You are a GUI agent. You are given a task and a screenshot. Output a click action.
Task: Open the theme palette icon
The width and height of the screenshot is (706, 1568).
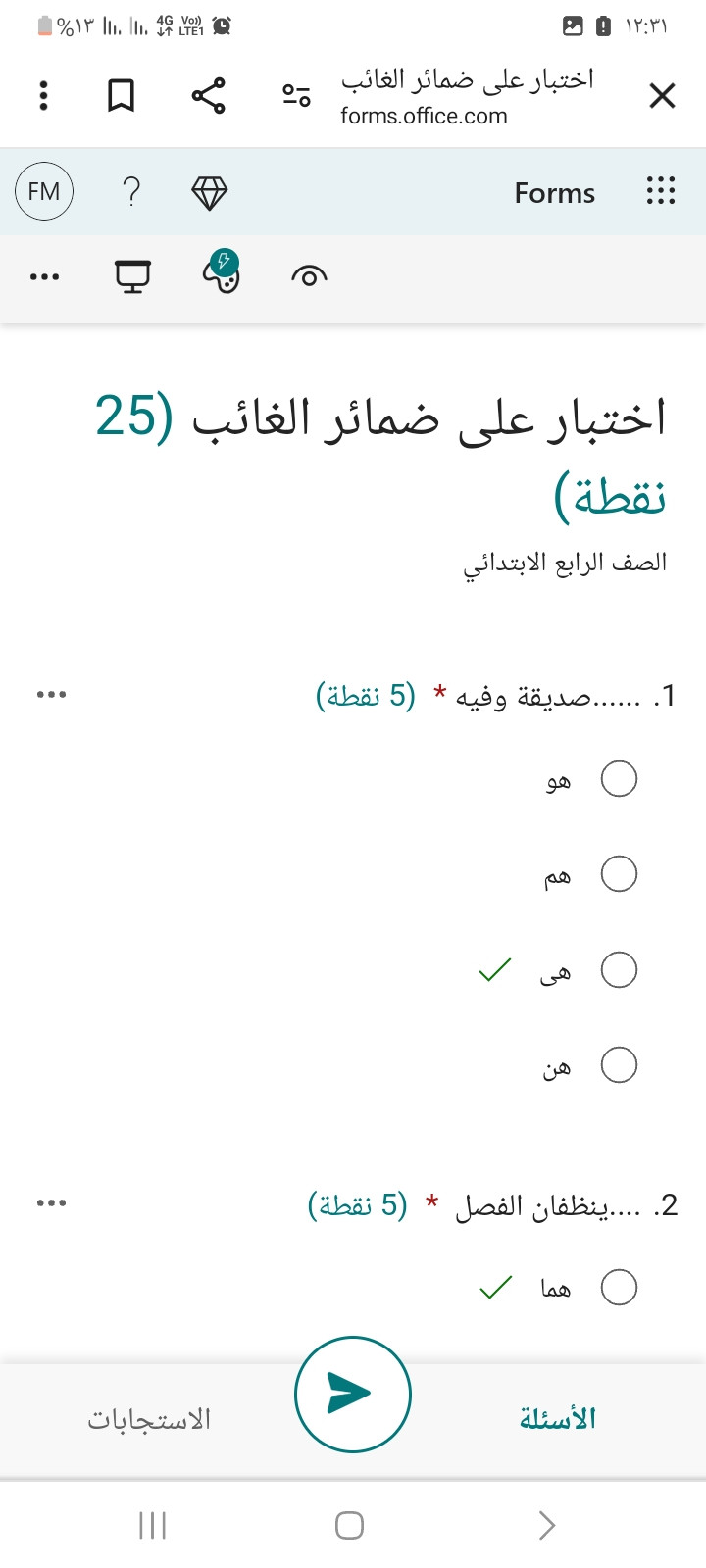coord(222,272)
